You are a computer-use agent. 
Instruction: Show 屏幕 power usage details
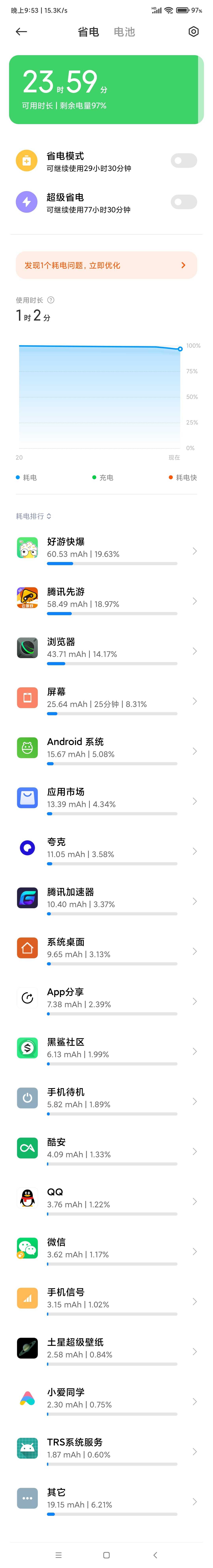pos(106,701)
